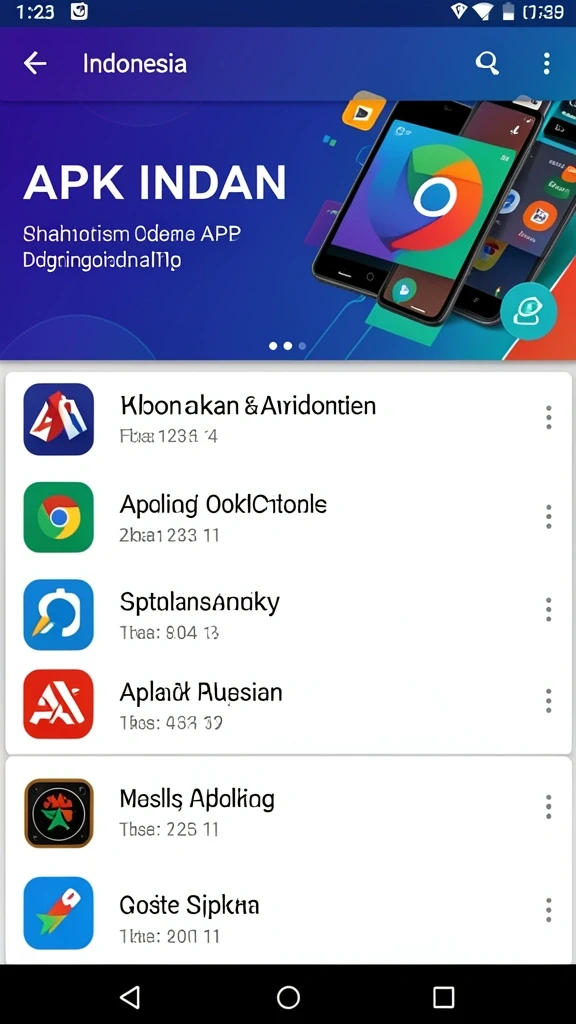Go back using the toolbar arrow
Viewport: 576px width, 1024px height.
(x=35, y=63)
